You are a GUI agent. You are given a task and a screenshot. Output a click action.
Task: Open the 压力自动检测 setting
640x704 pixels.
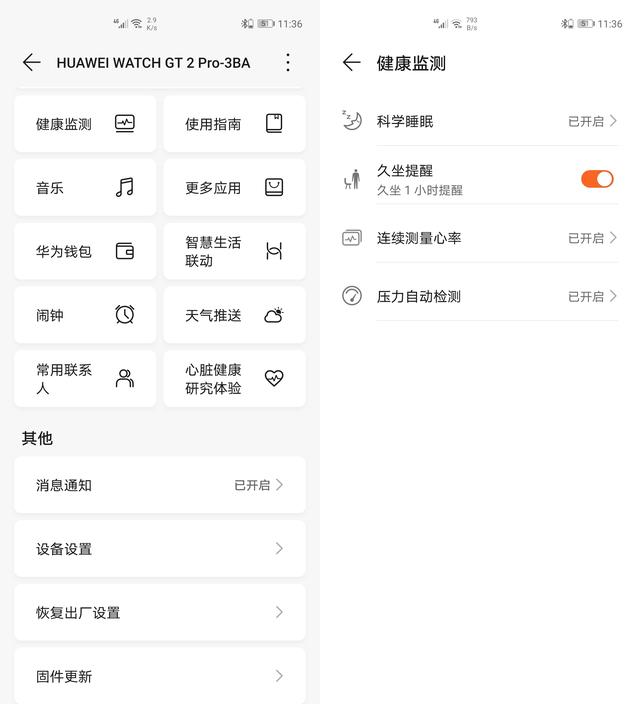480,296
